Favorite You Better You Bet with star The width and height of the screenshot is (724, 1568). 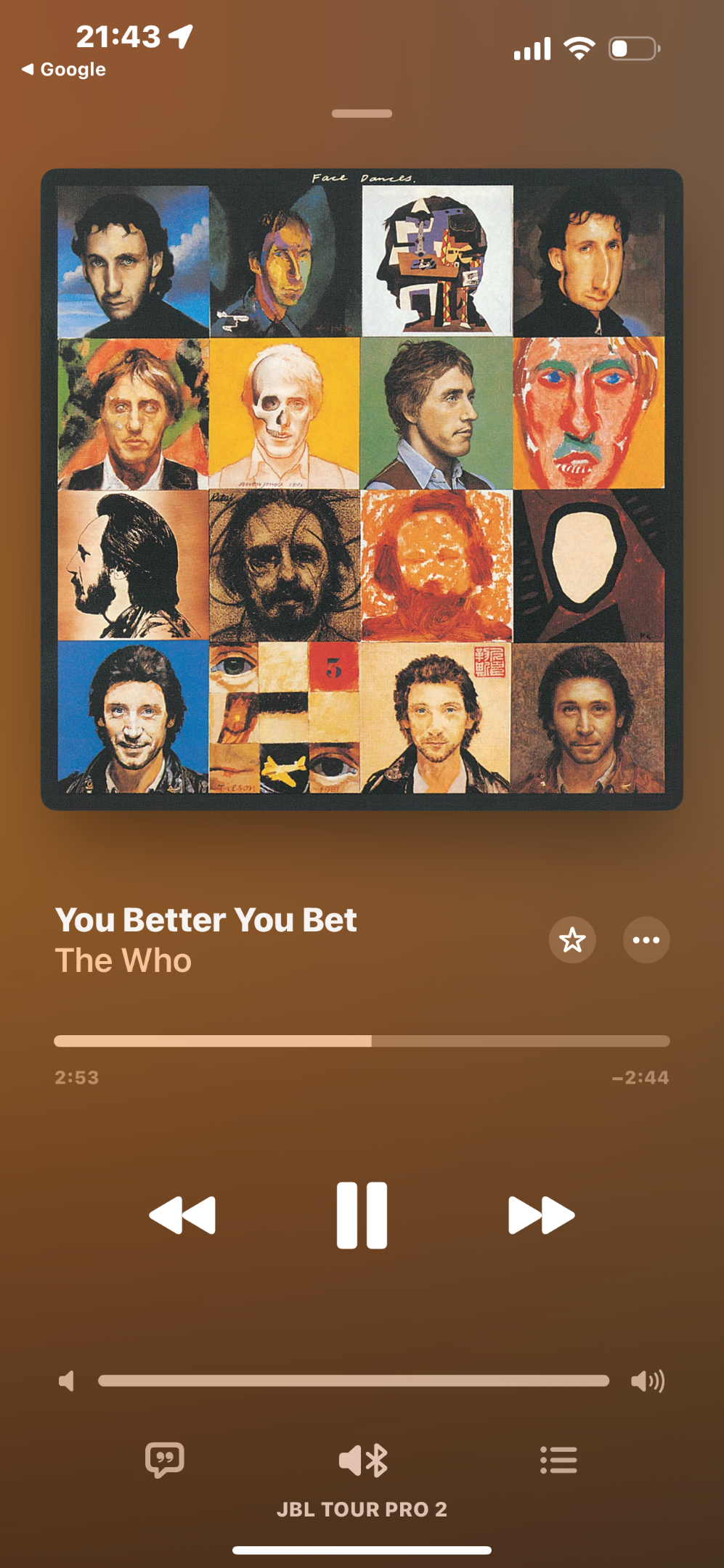coord(572,940)
